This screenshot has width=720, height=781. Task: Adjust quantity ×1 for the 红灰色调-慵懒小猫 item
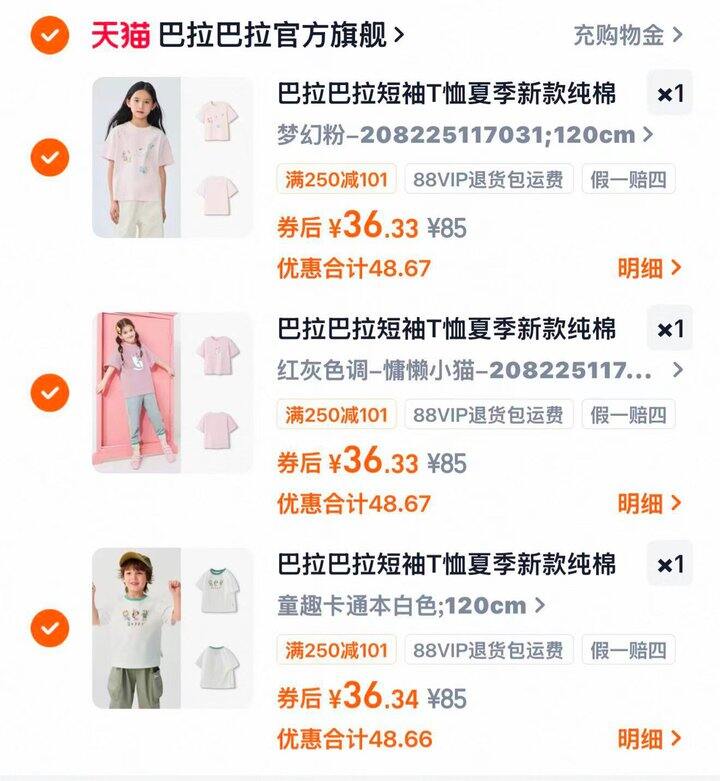pyautogui.click(x=670, y=329)
